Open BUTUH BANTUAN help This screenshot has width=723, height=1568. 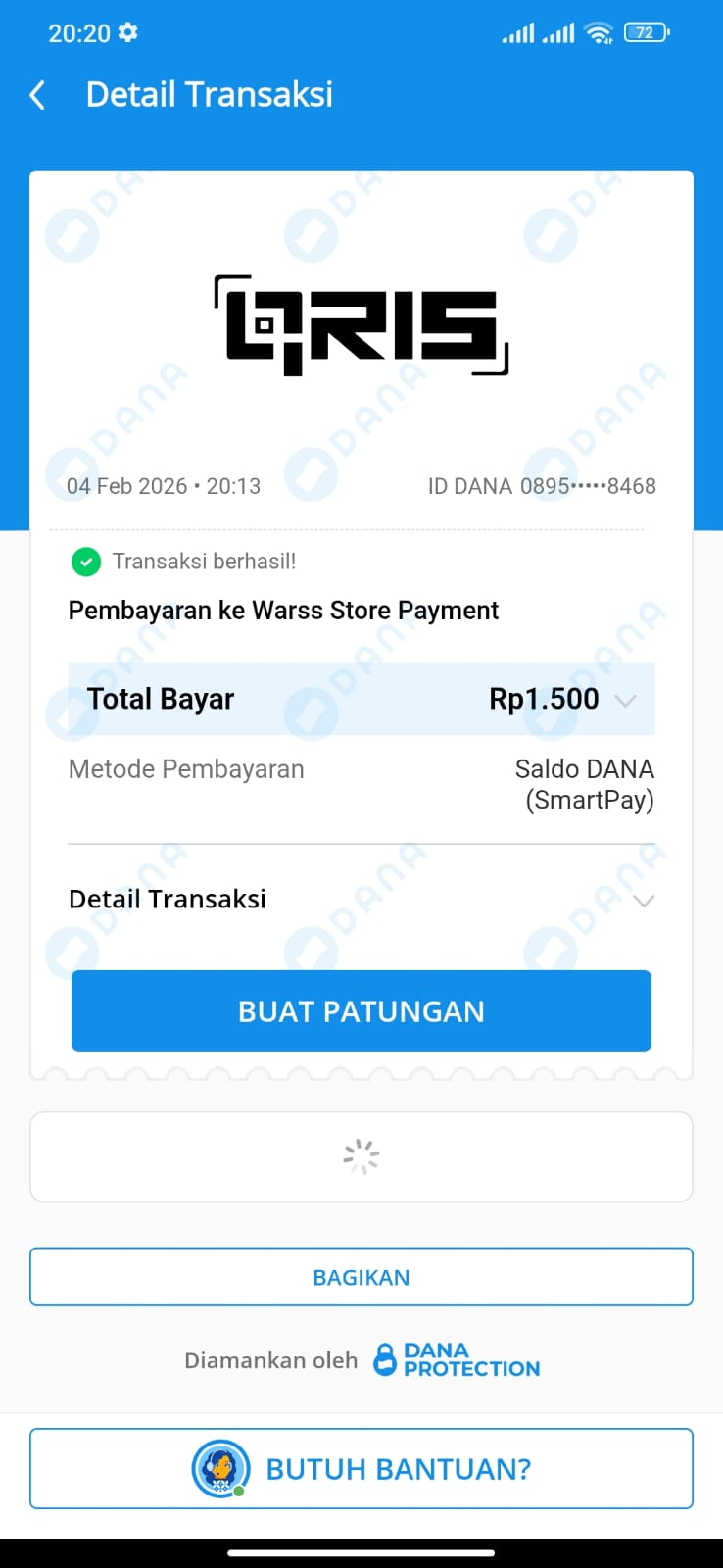point(361,1468)
